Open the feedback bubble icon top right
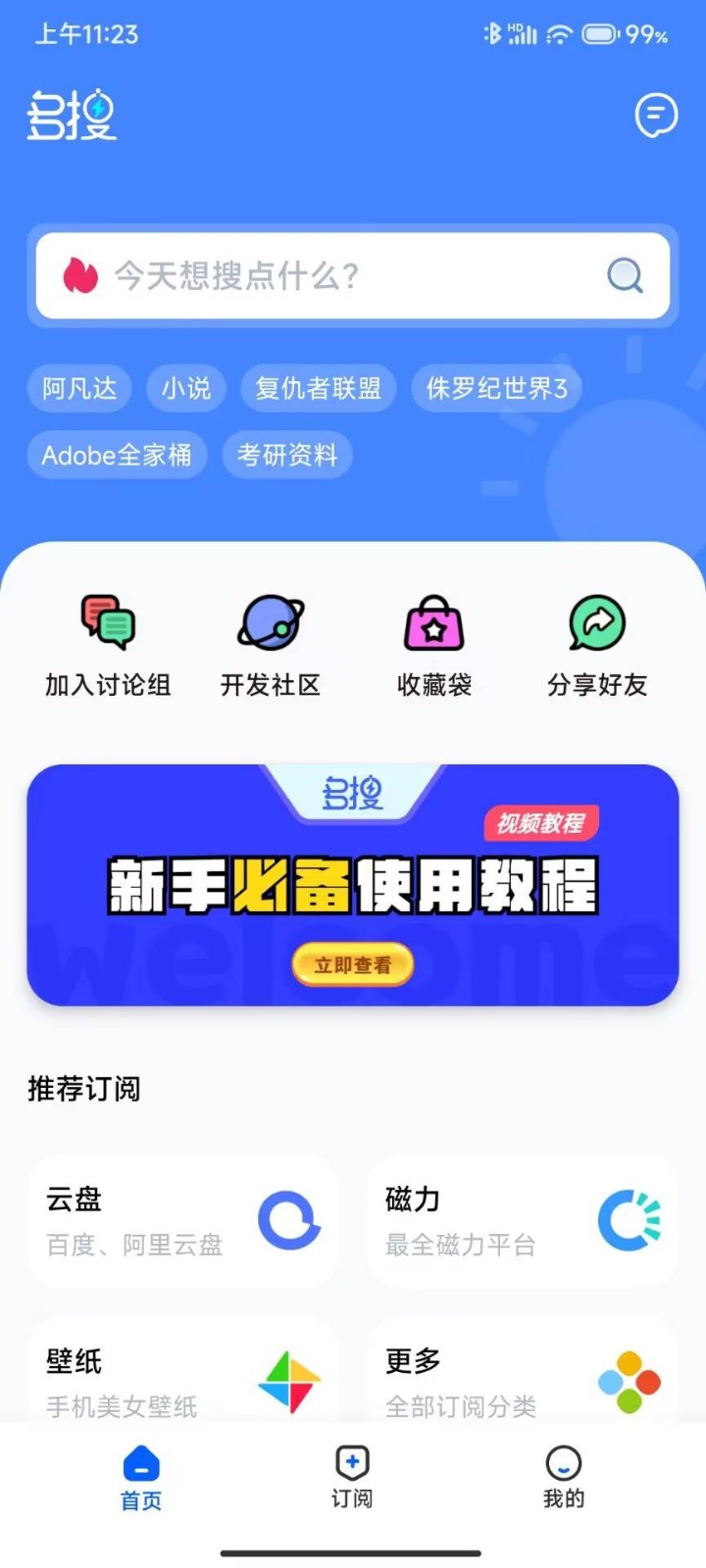Viewport: 706px width, 1568px height. click(654, 115)
